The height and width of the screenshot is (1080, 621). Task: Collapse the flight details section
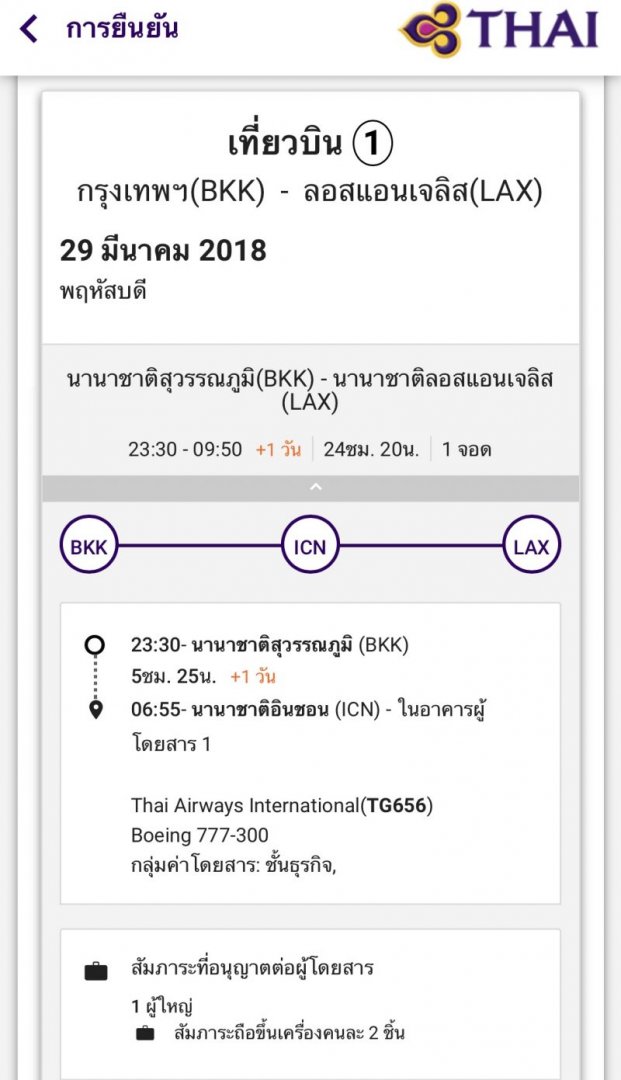[315, 487]
